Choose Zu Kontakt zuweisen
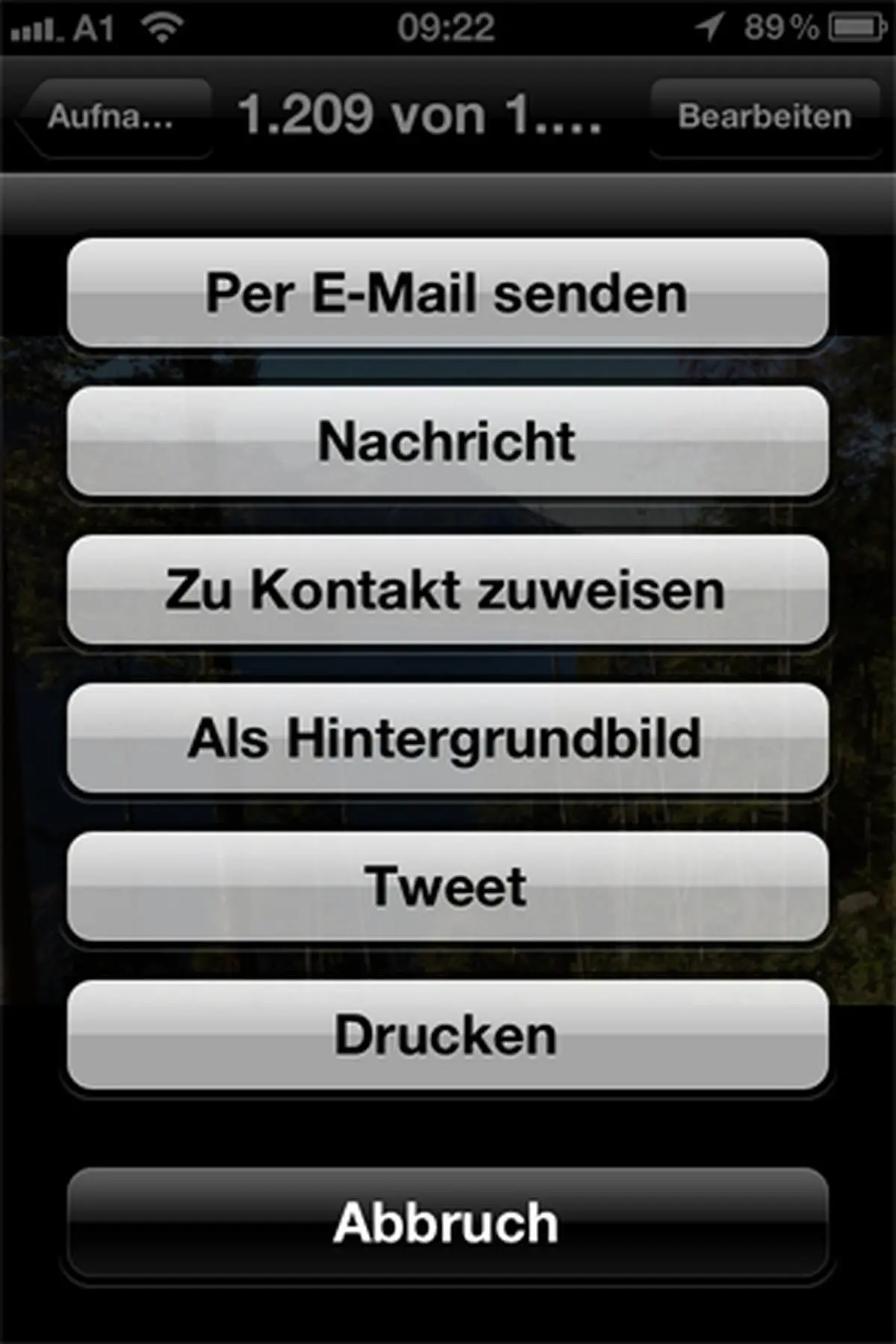This screenshot has width=896, height=1344. click(448, 590)
